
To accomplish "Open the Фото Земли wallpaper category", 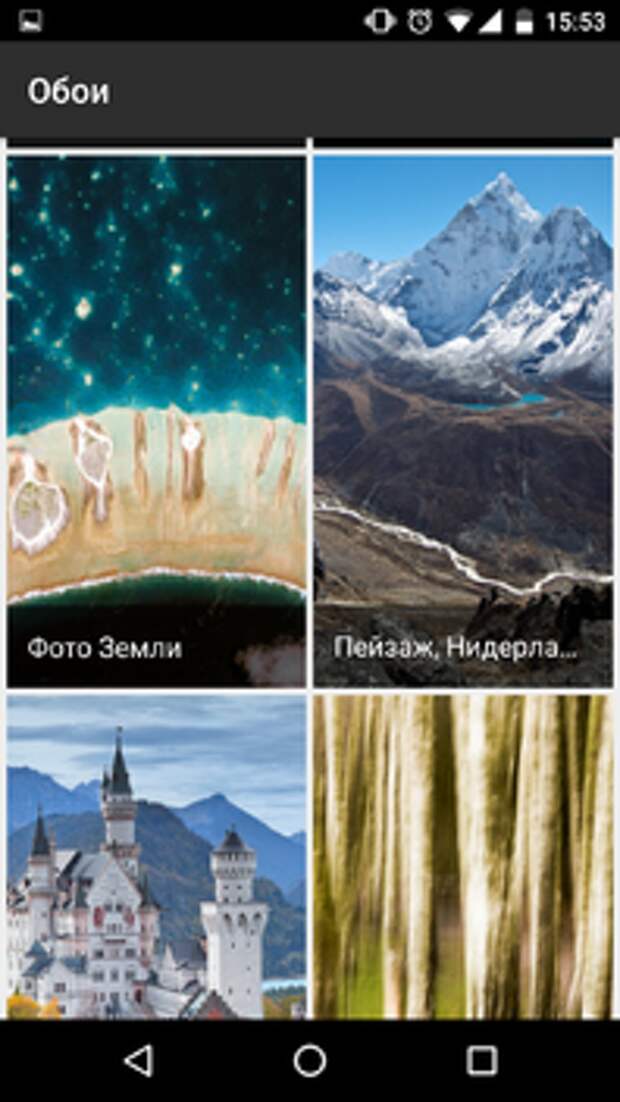I will (156, 420).
